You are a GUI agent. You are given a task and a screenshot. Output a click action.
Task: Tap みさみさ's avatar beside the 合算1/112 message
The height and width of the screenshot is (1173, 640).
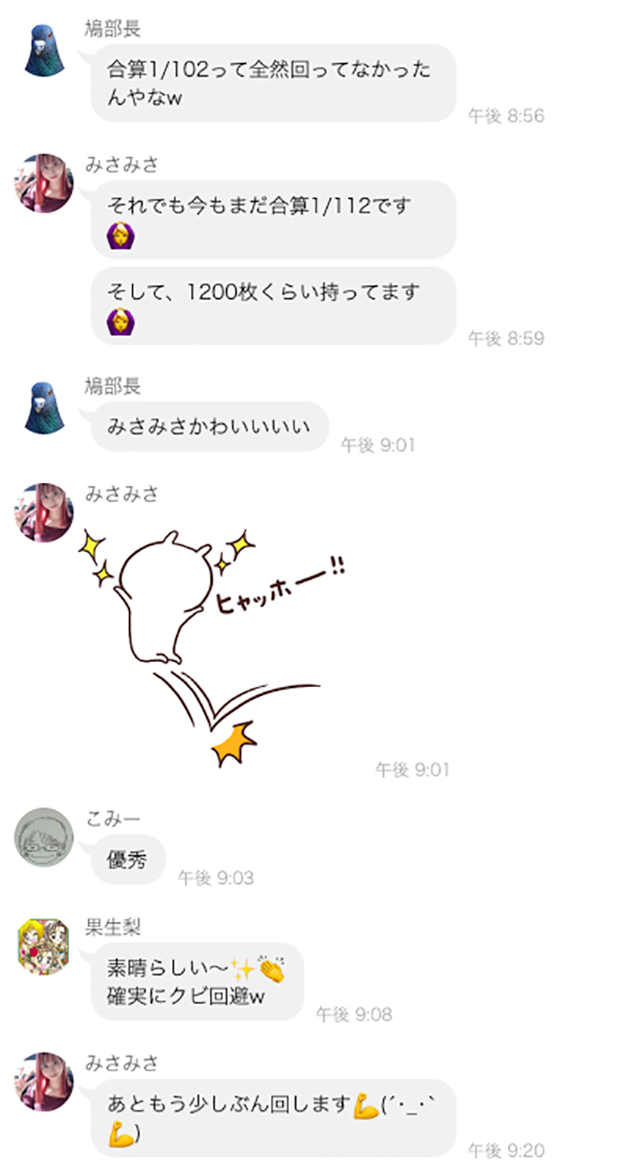(x=45, y=183)
